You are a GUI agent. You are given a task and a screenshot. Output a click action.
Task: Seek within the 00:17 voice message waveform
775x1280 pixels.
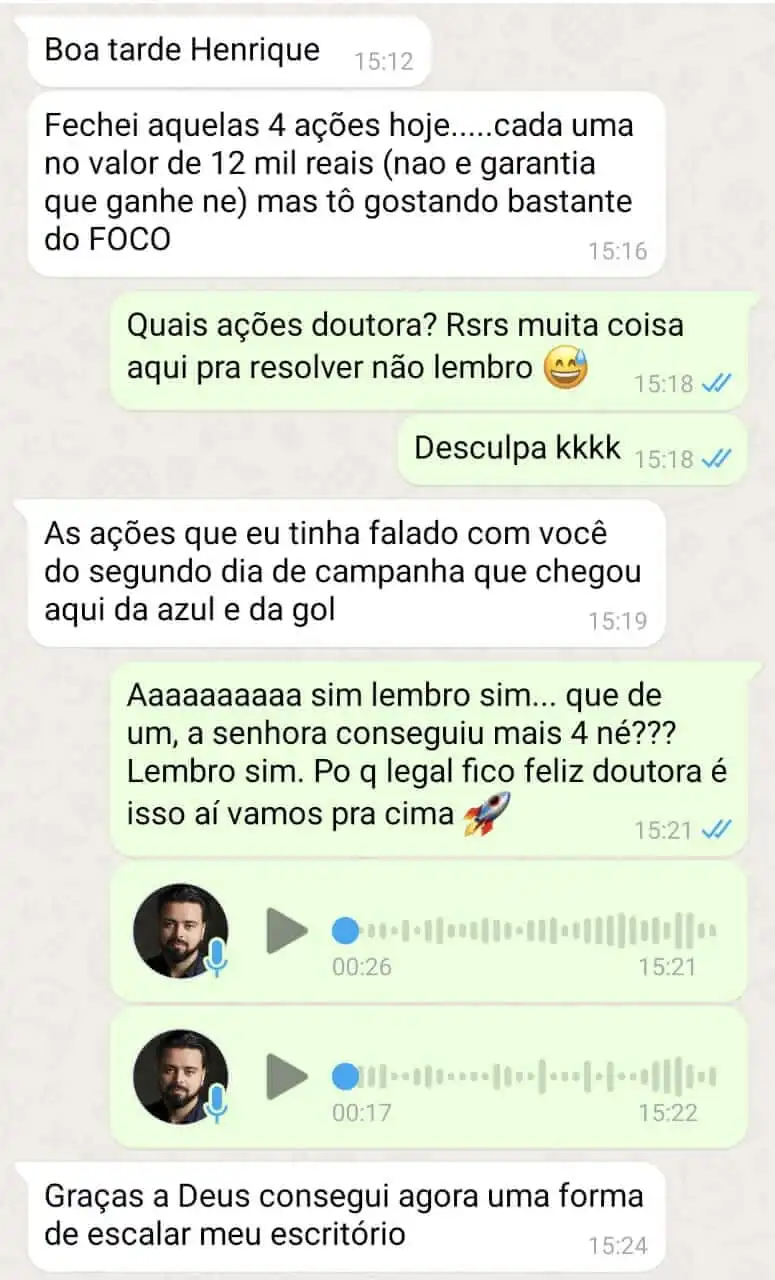[530, 1077]
